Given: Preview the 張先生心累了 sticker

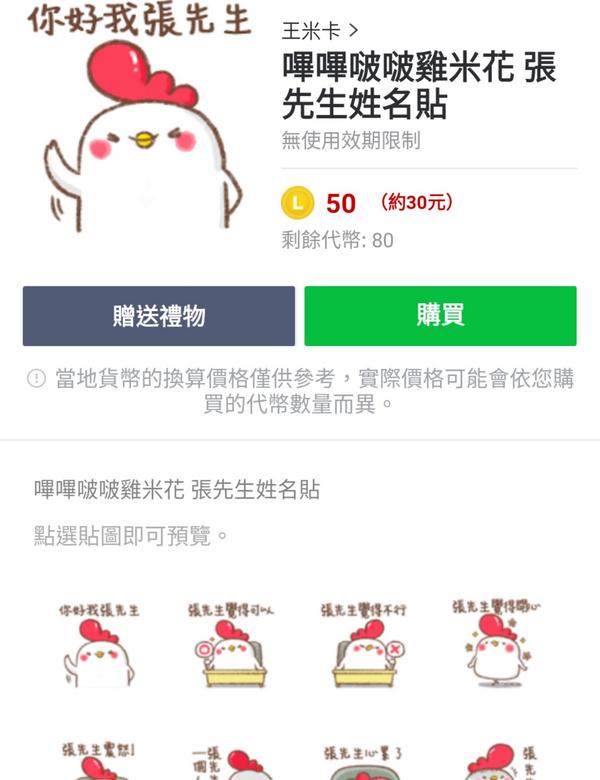Looking at the screenshot, I should point(365,760).
